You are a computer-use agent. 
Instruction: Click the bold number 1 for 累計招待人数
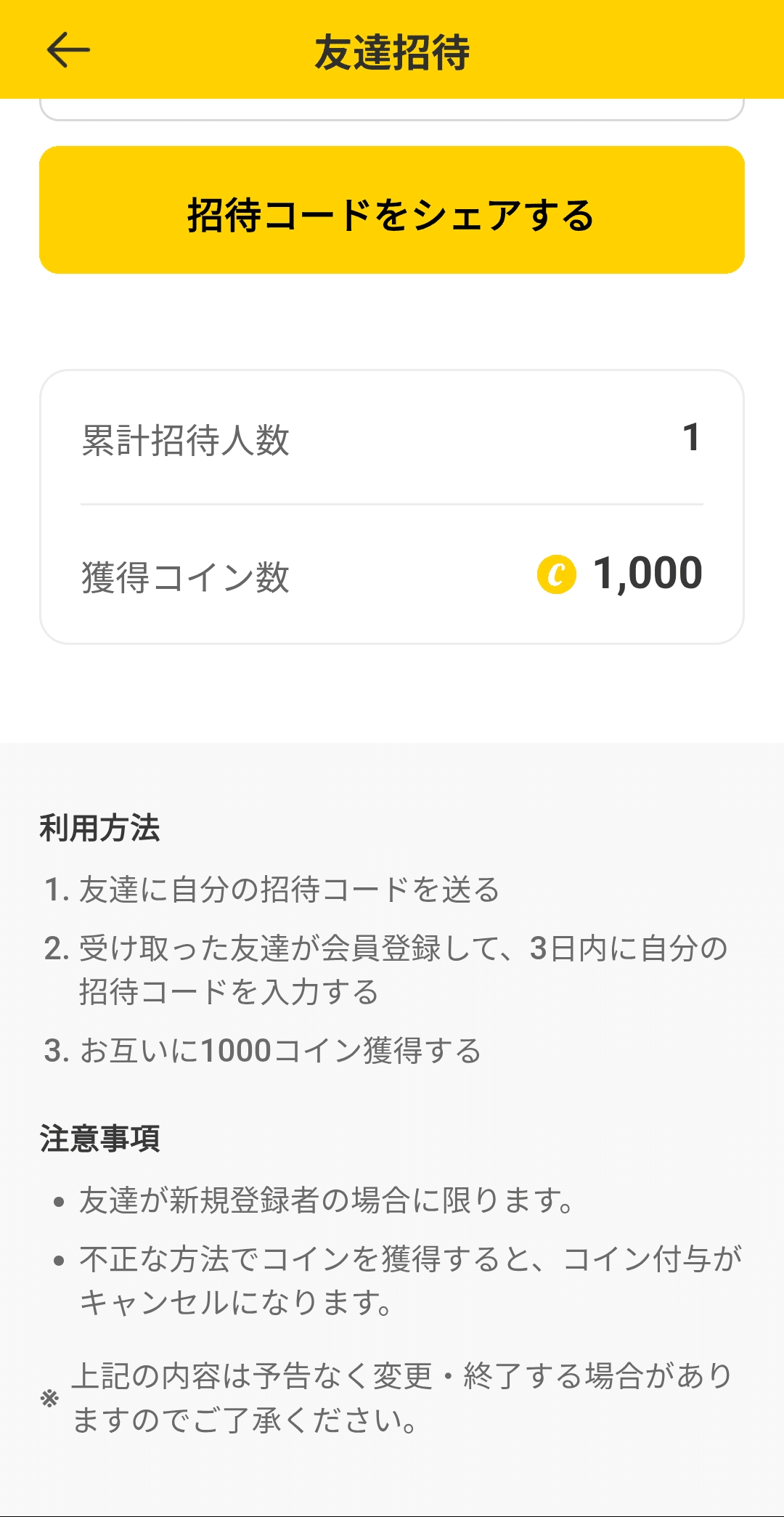pyautogui.click(x=693, y=436)
